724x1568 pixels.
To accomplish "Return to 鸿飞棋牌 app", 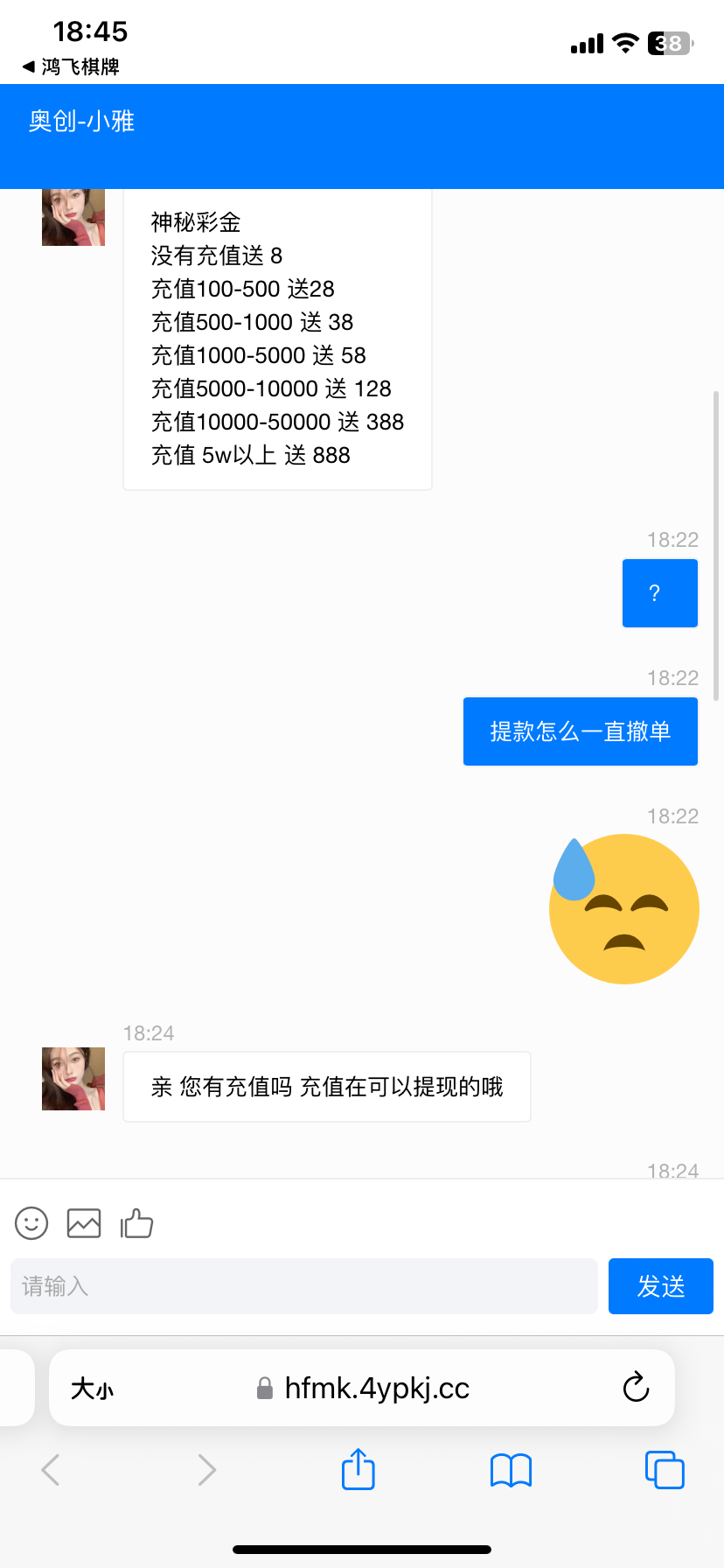I will click(x=72, y=66).
